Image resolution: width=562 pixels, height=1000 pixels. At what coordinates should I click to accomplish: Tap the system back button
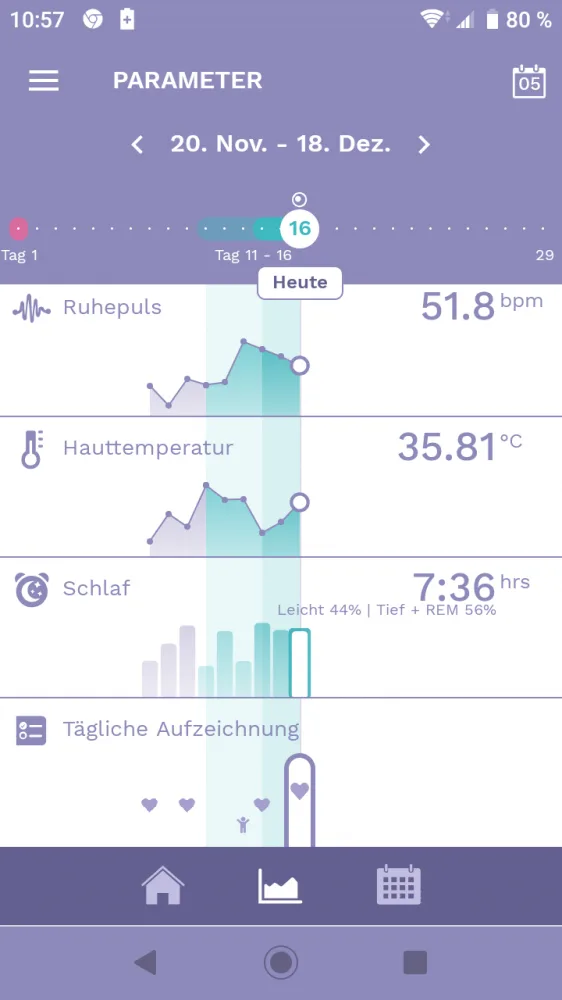tap(146, 962)
